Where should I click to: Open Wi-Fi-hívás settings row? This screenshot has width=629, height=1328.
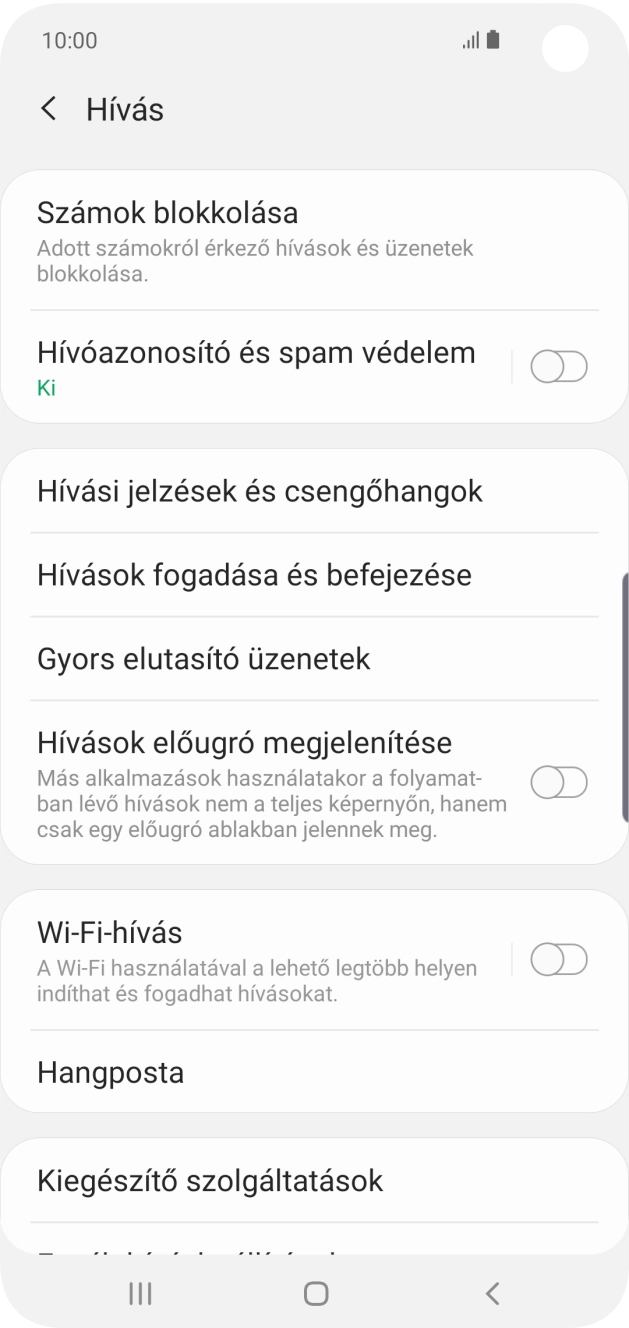(260, 960)
